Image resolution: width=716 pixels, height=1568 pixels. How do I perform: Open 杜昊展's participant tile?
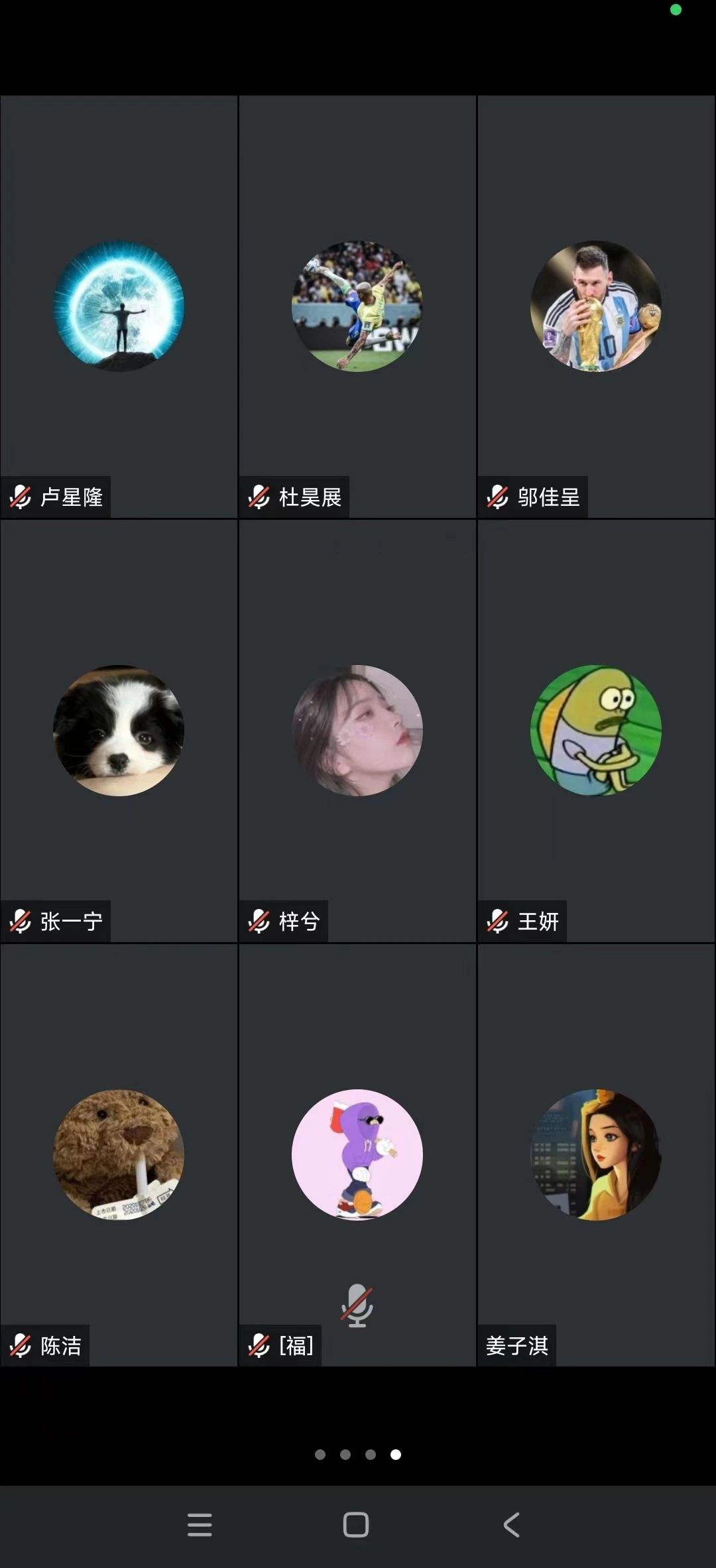[357, 306]
